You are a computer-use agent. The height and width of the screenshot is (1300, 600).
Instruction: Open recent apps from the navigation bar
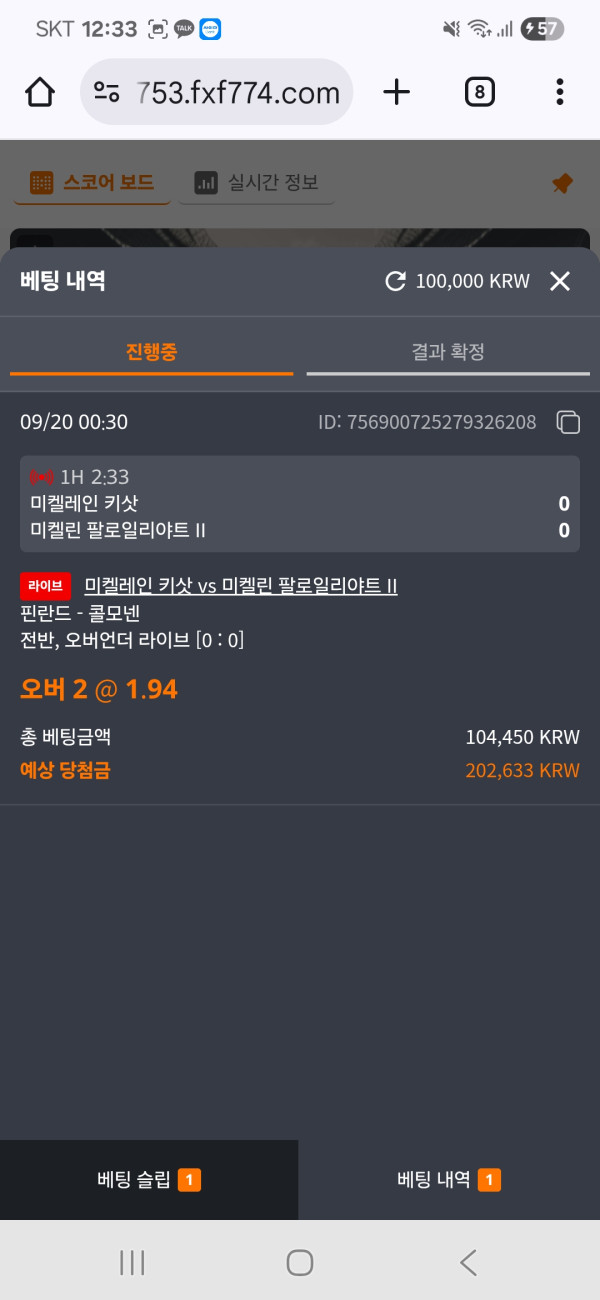(132, 1262)
